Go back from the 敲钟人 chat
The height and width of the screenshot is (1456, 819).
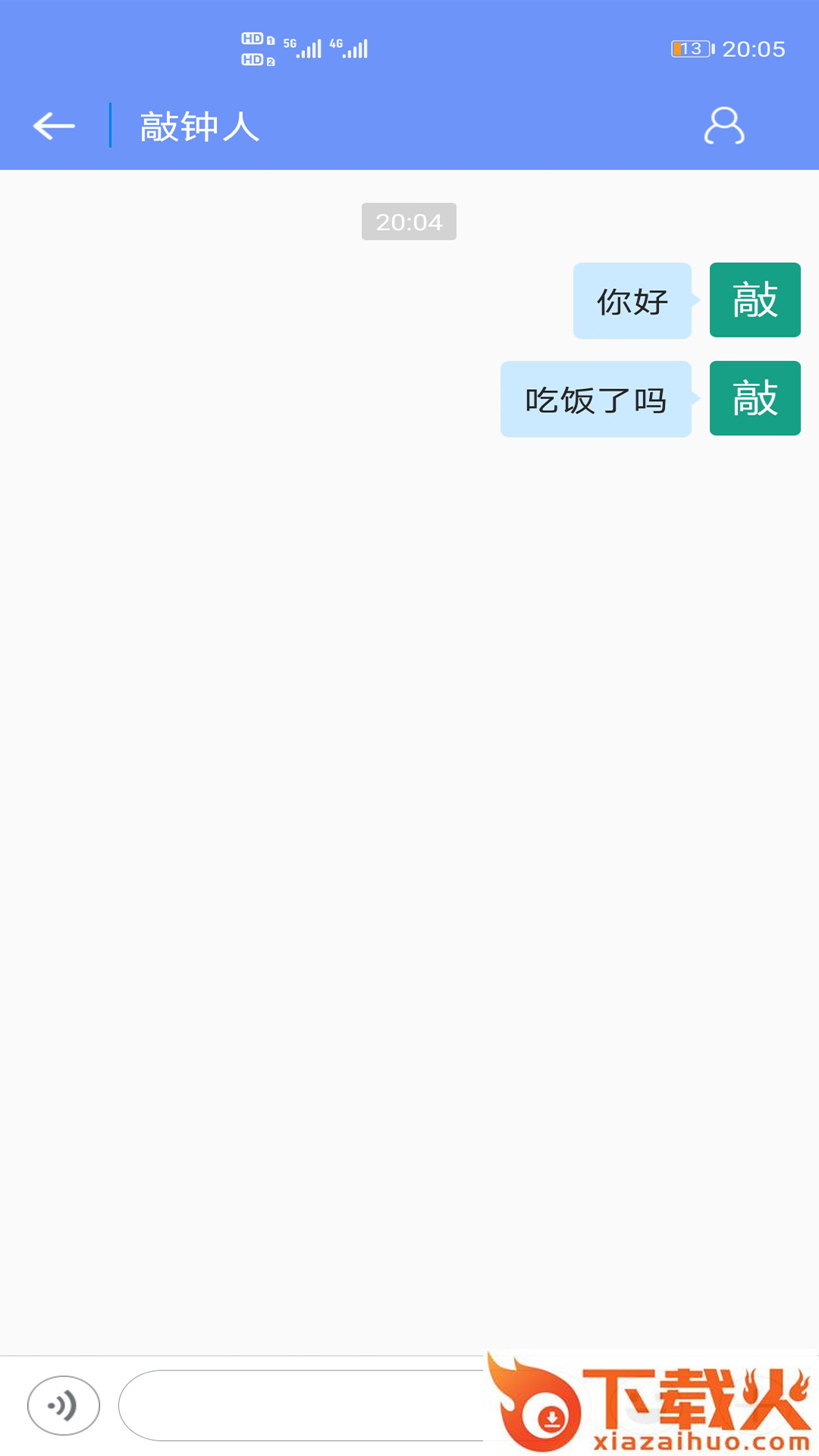(x=54, y=126)
